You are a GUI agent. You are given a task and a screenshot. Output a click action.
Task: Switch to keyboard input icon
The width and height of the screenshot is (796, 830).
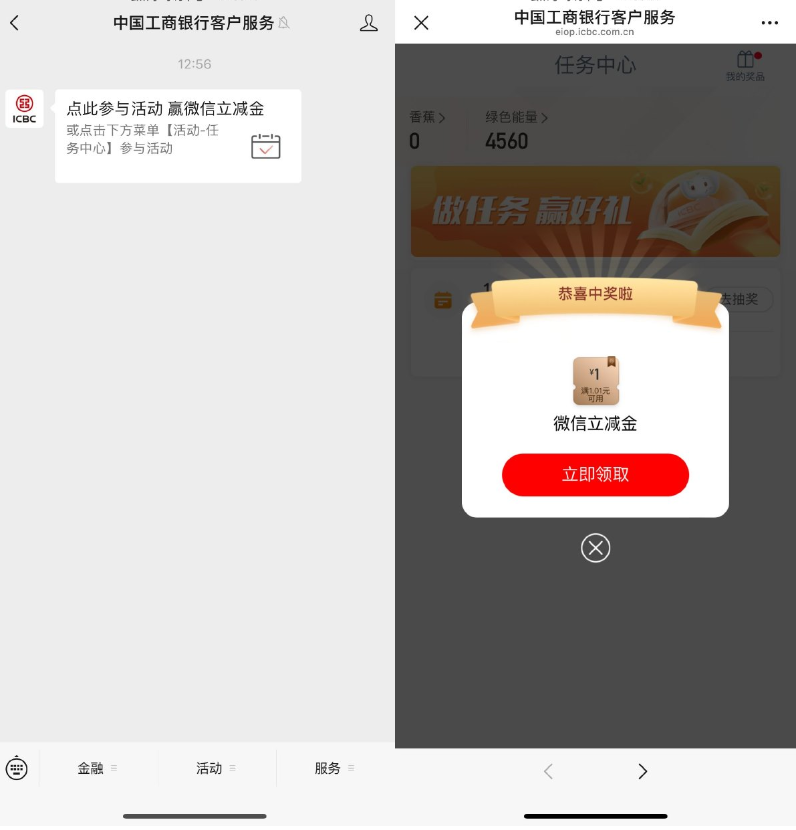click(x=17, y=768)
